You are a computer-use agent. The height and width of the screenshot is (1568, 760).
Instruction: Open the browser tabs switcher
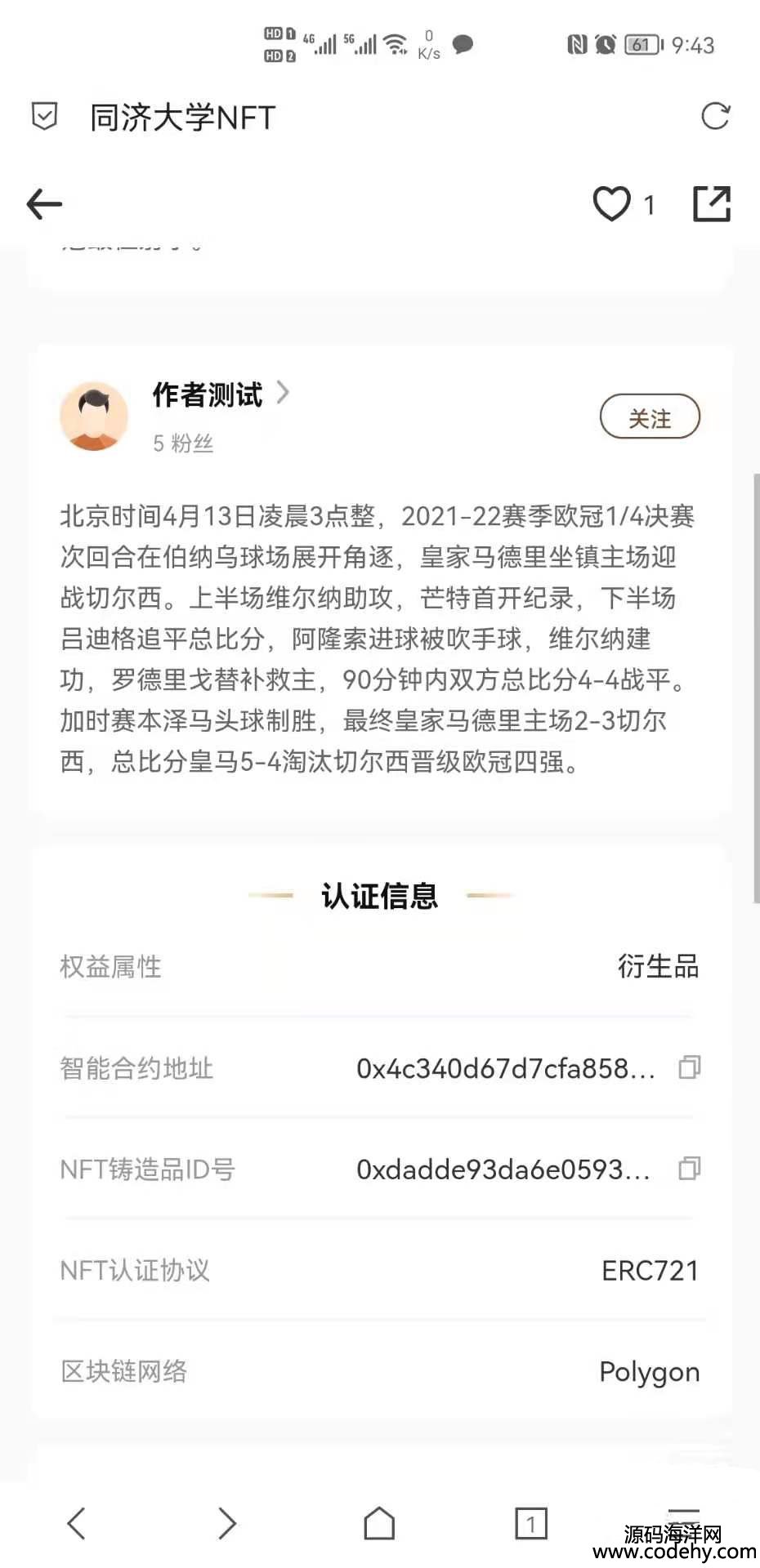coord(531,1524)
